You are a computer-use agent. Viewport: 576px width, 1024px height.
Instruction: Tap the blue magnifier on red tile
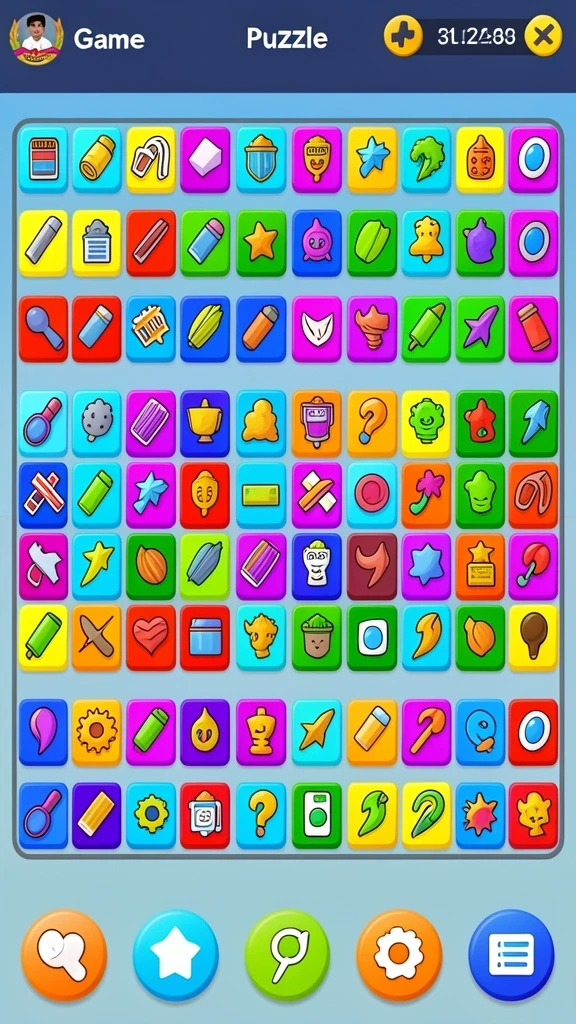43,328
